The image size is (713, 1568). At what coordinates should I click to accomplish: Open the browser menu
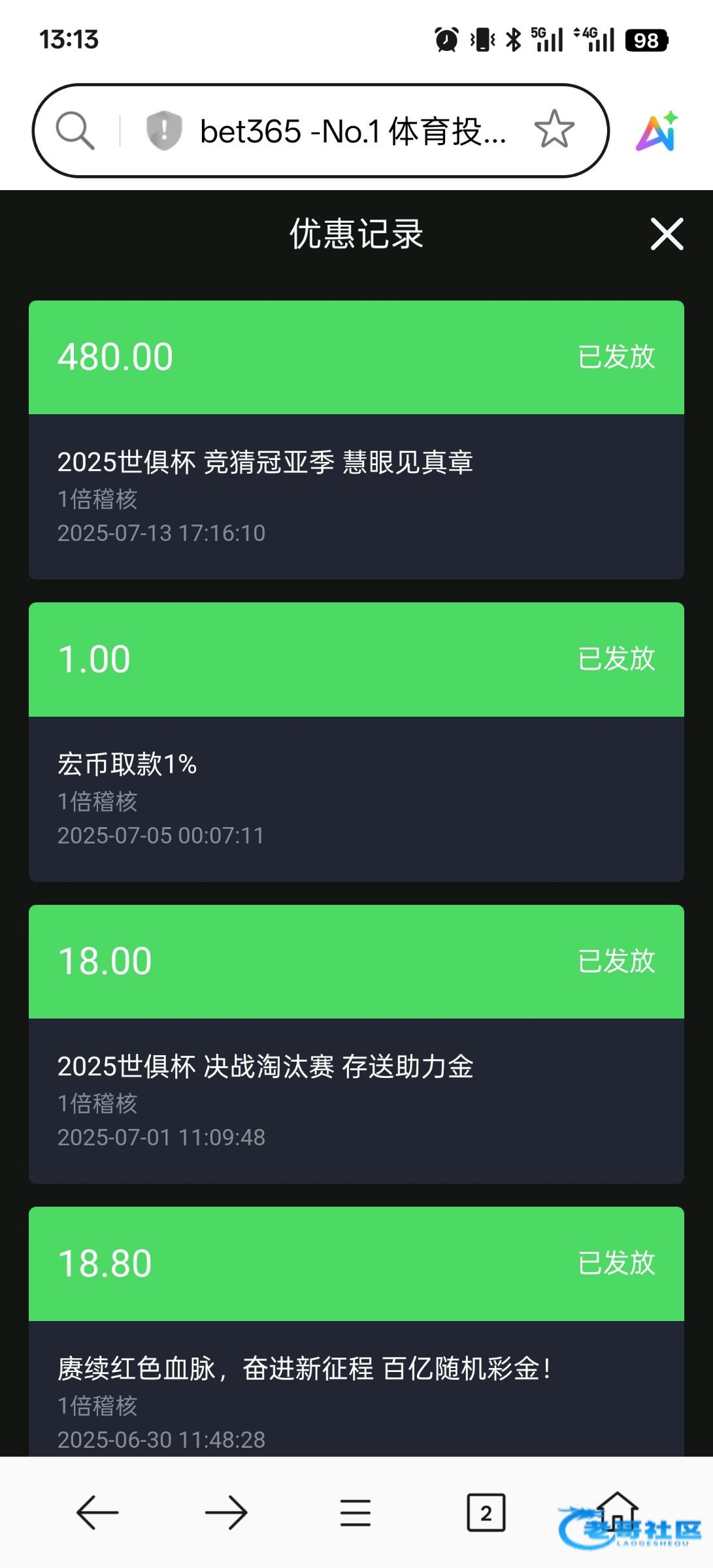[x=356, y=1512]
